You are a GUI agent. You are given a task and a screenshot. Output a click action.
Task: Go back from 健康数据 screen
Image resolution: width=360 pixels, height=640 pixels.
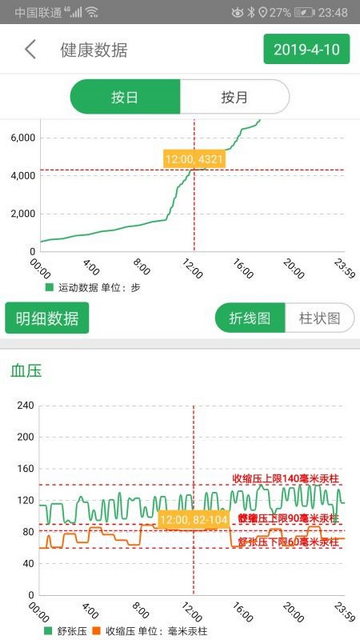(x=31, y=50)
